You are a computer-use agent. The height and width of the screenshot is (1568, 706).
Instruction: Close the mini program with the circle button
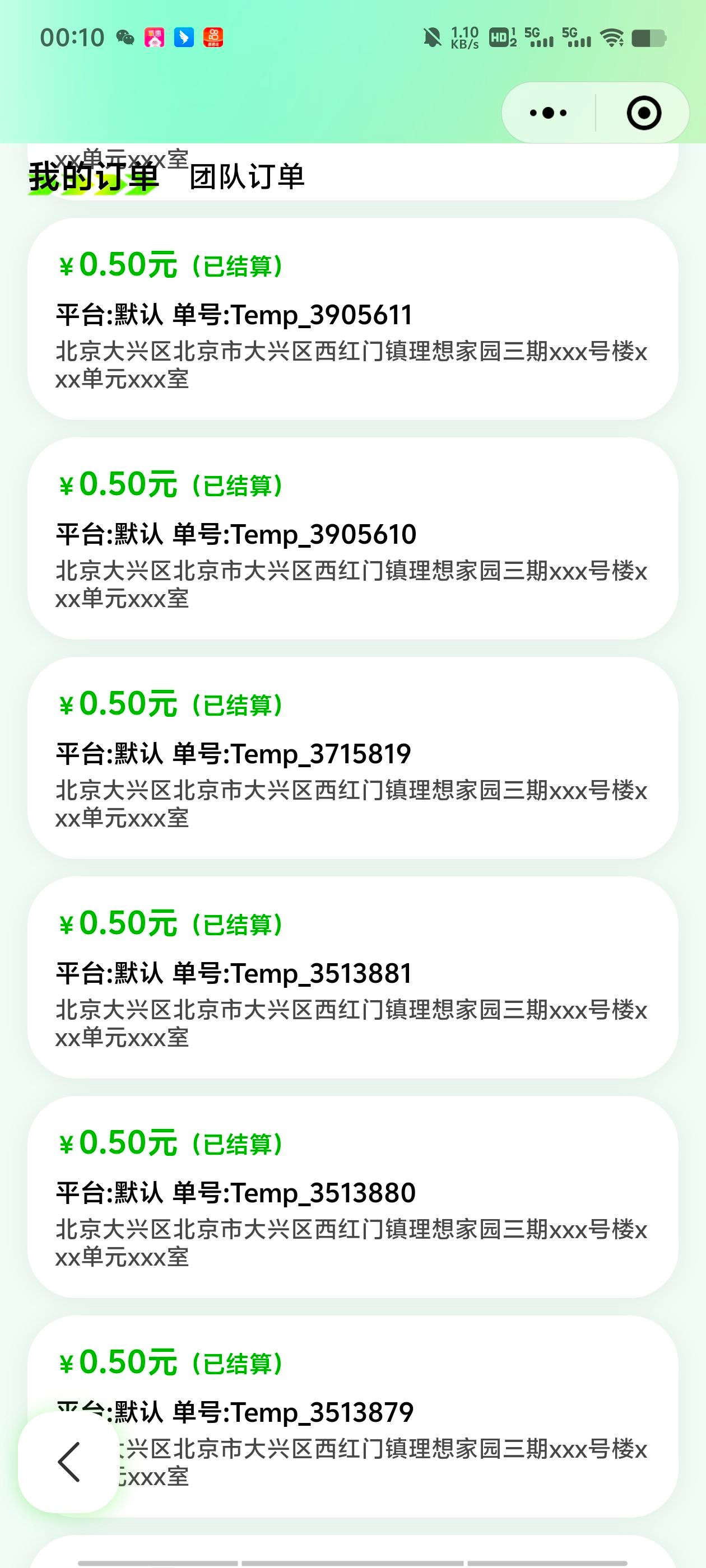(x=643, y=113)
